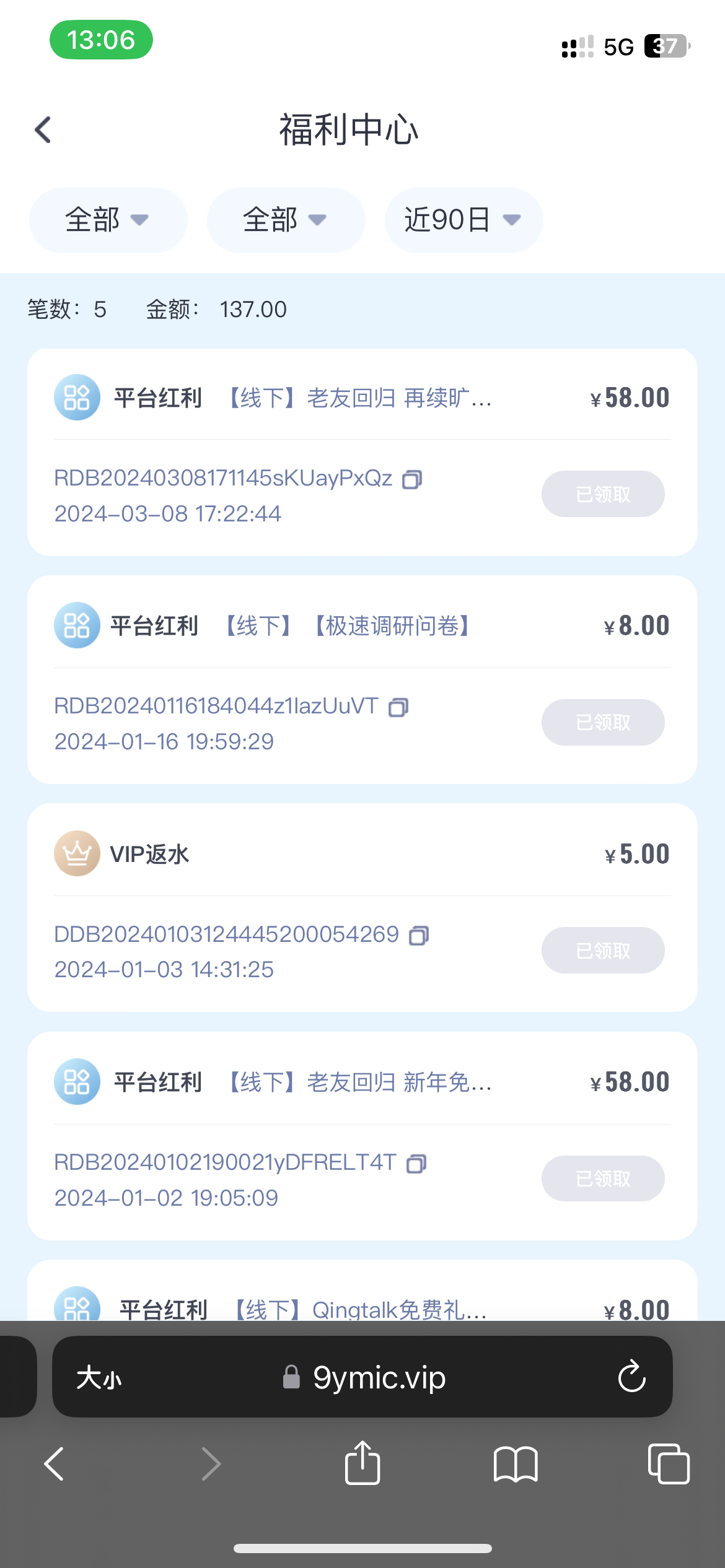Tap 已领取 on the 极速调研问卷 bonus

[602, 722]
